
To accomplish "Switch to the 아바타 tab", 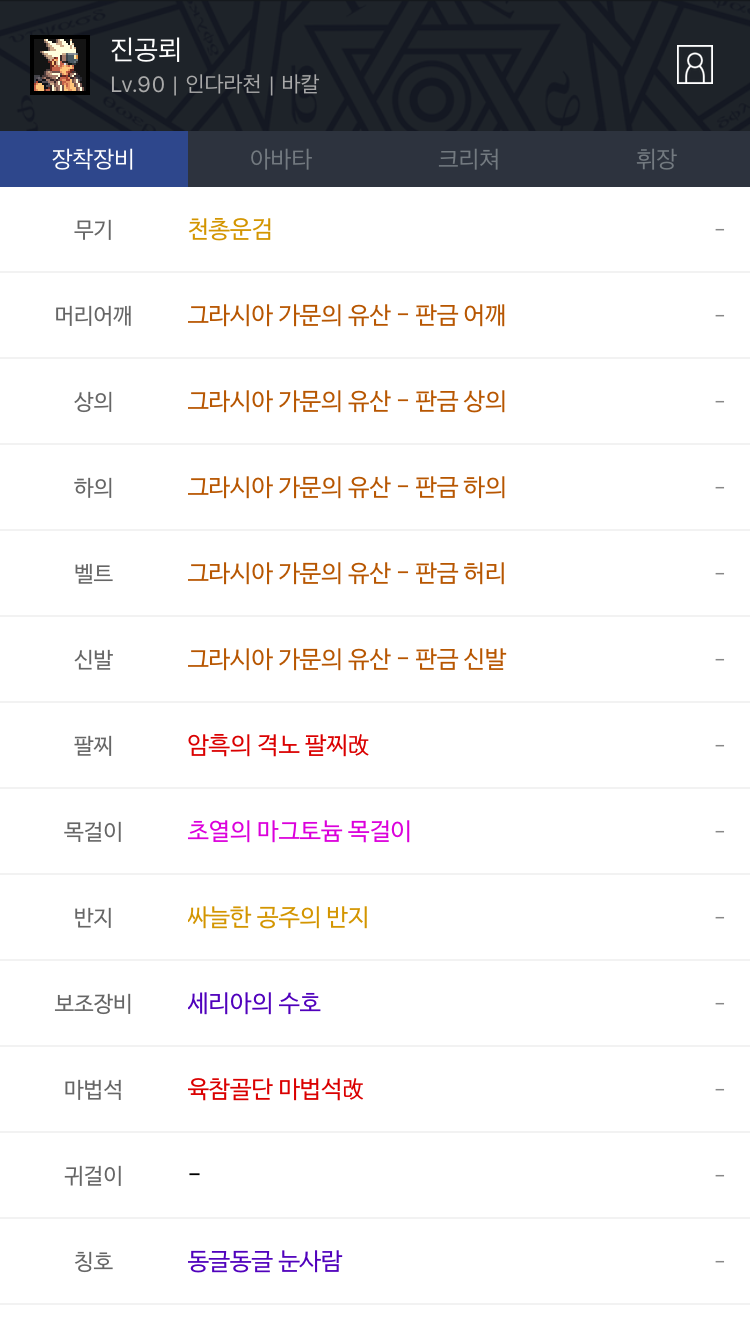I will click(281, 159).
